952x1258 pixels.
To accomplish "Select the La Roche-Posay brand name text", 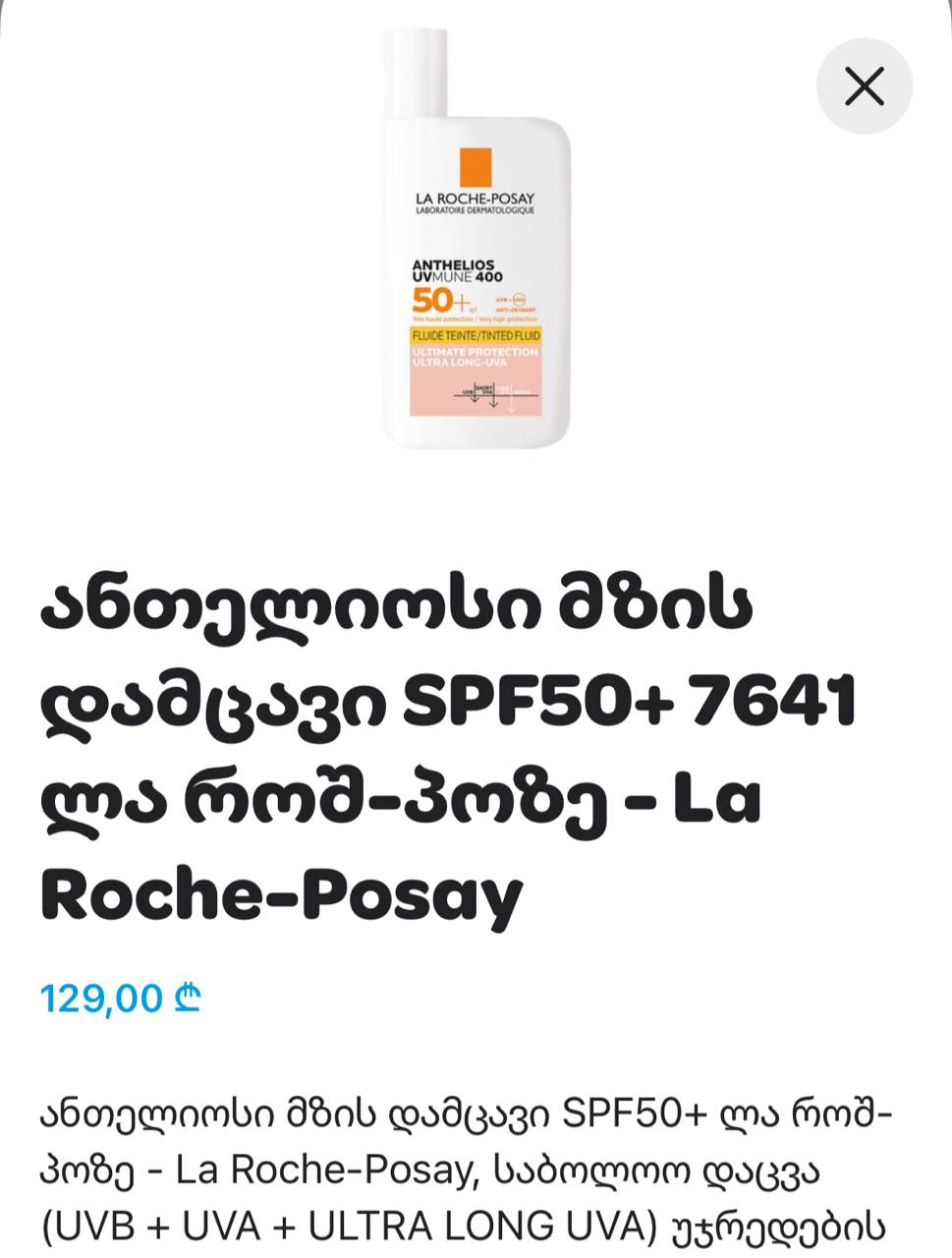I will pyautogui.click(x=476, y=198).
